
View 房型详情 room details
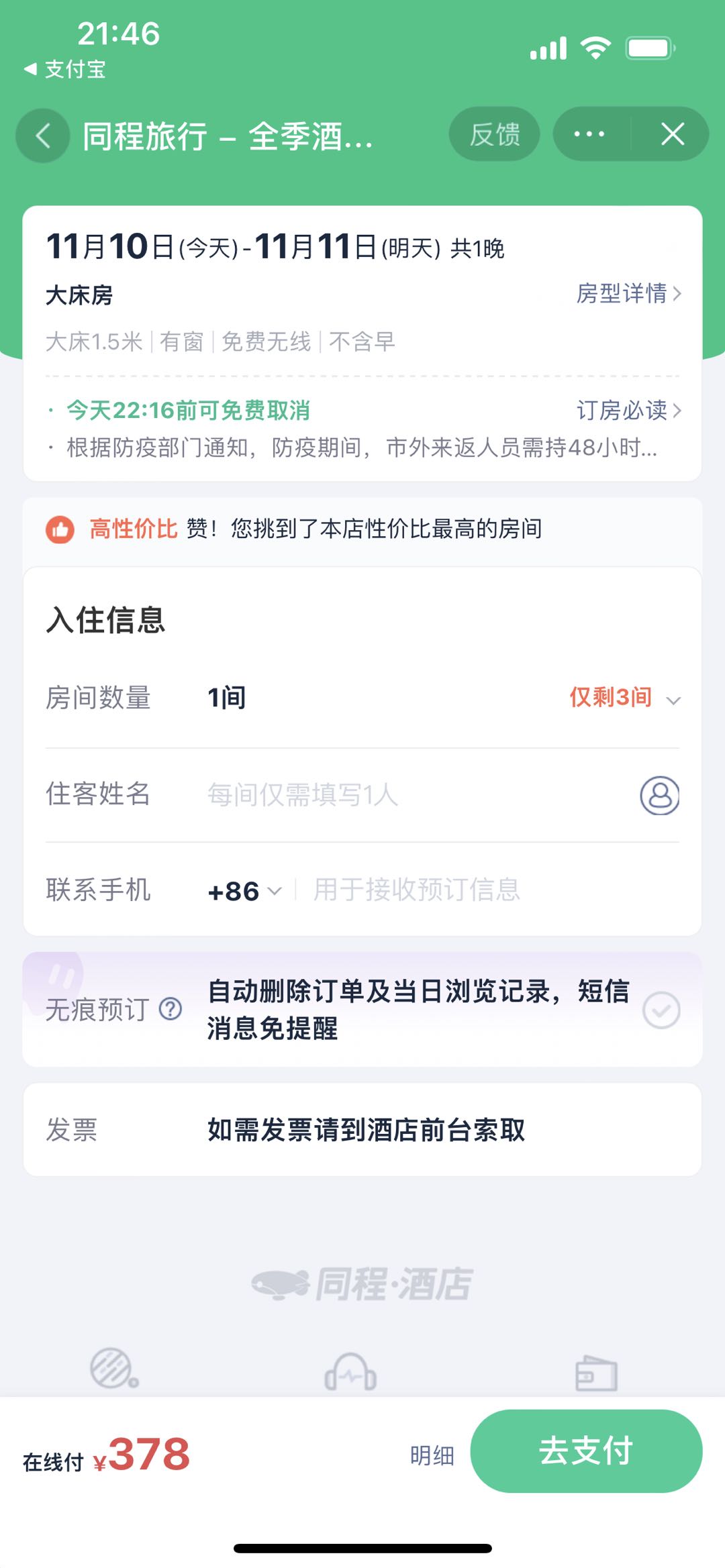[x=629, y=293]
